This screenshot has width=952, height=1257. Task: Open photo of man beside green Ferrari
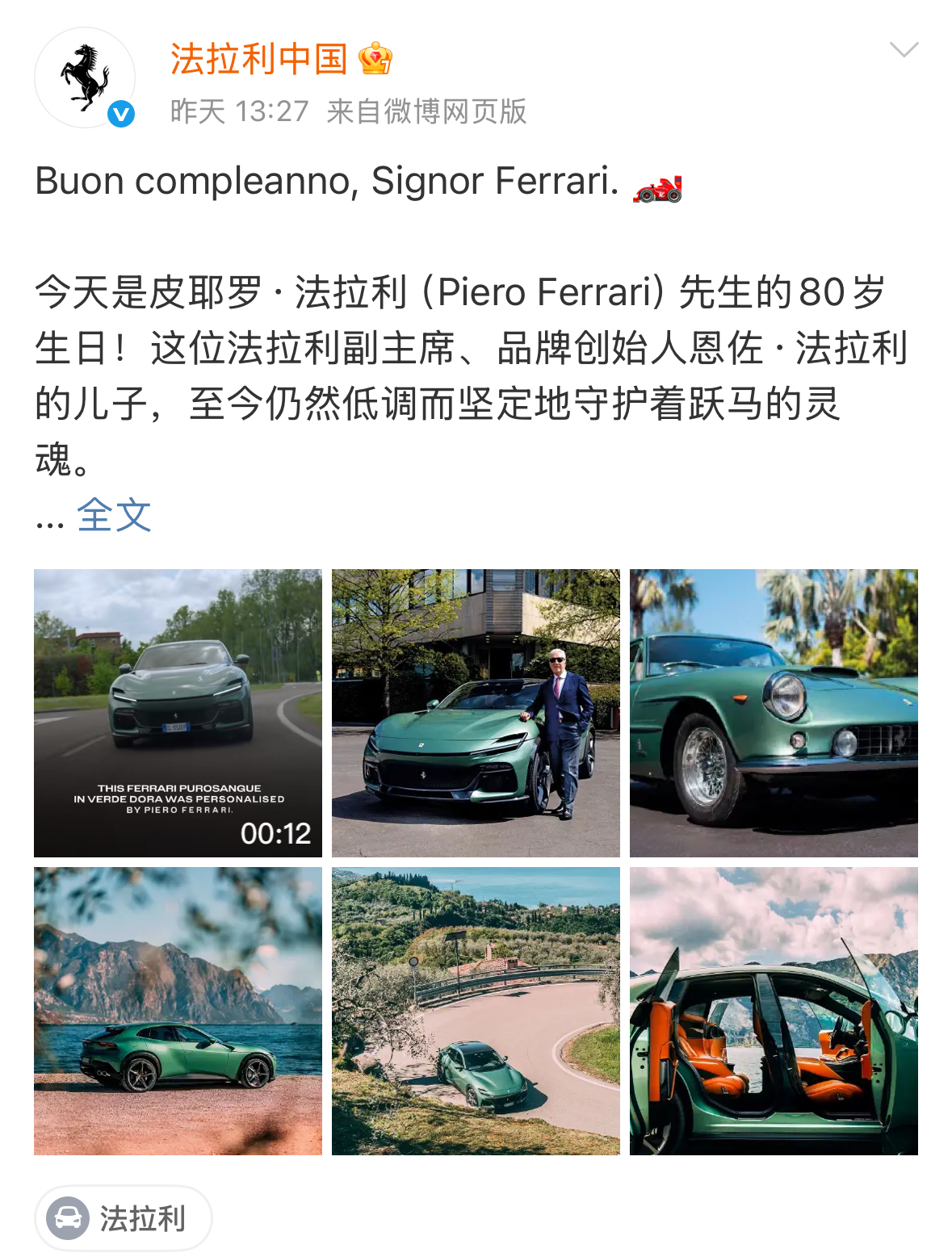[476, 713]
